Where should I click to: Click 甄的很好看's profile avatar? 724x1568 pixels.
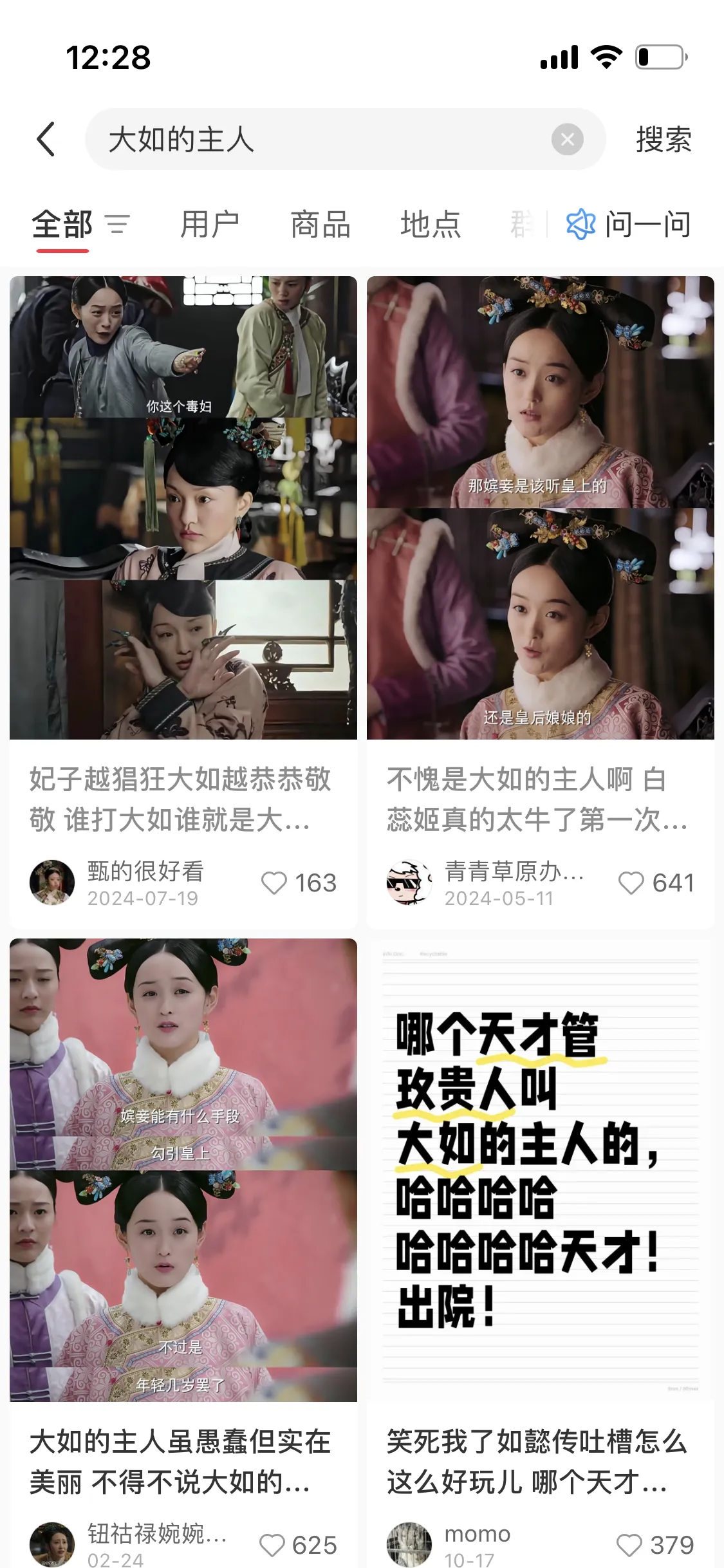54,882
